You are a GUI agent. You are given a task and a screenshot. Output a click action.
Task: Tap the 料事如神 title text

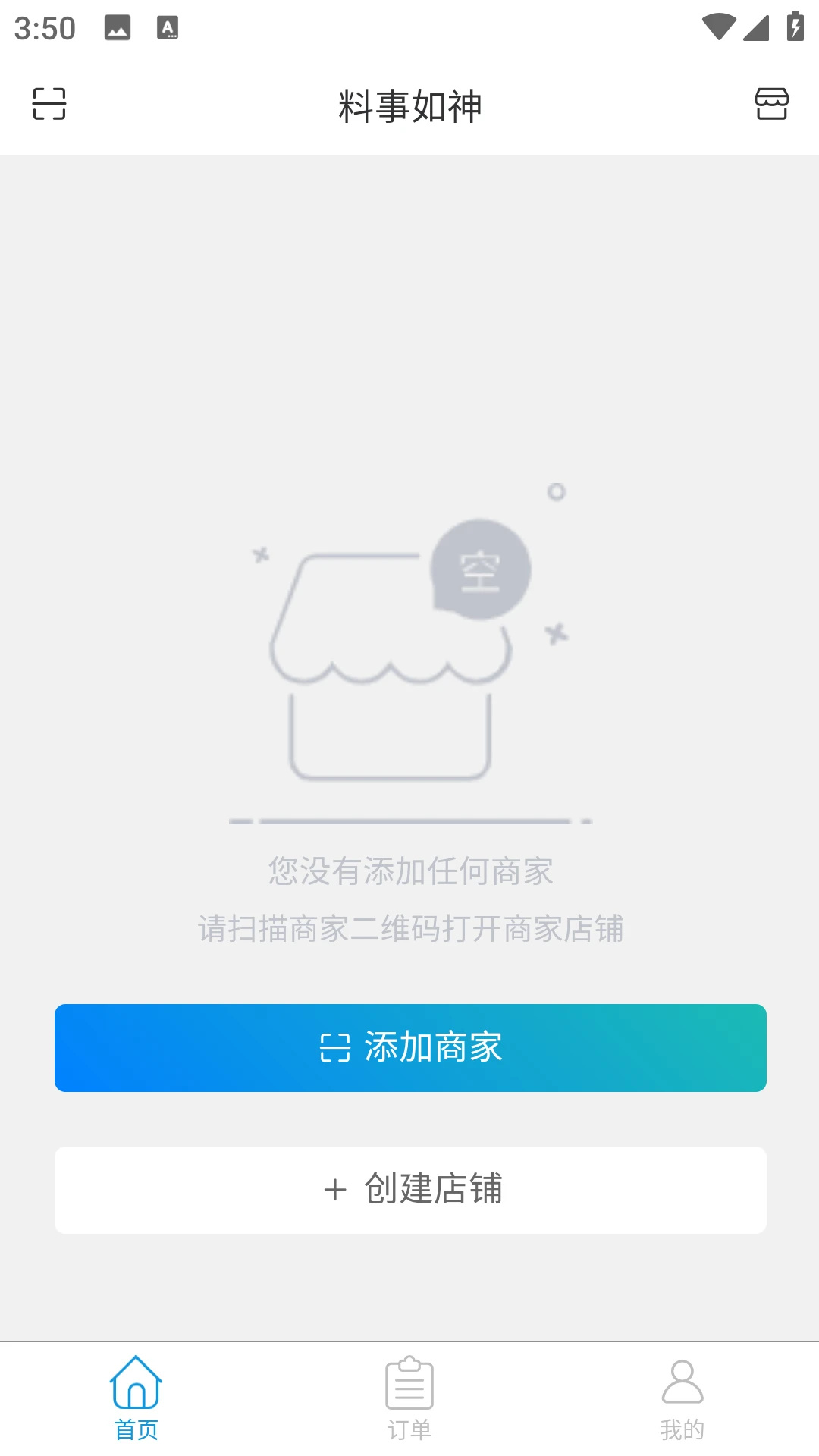point(409,105)
